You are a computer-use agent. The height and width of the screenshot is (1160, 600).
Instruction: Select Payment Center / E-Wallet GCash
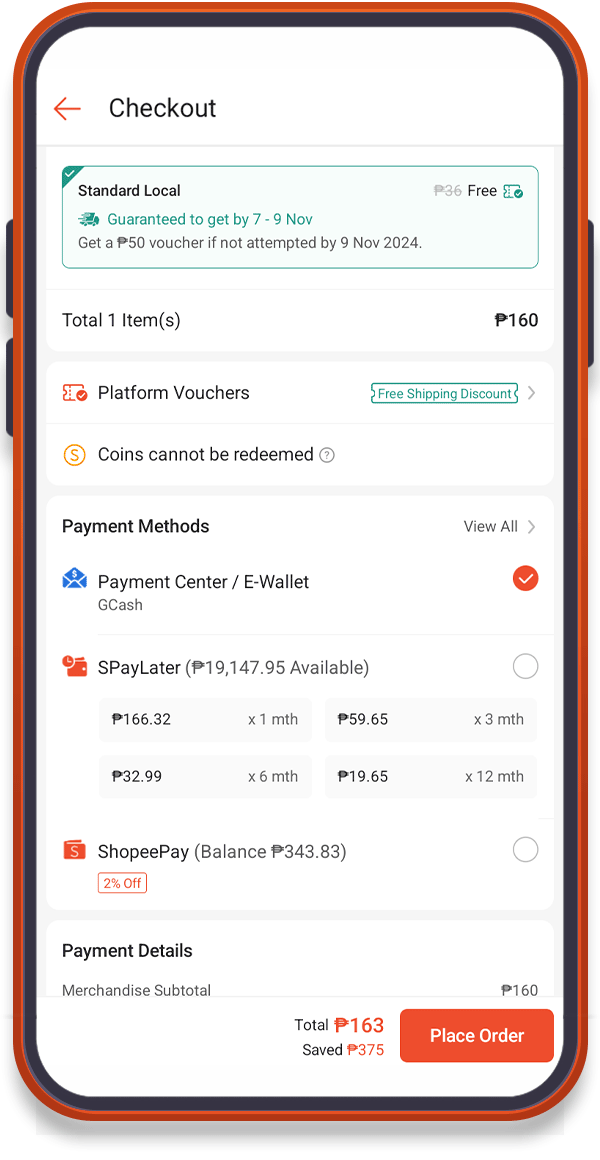click(x=524, y=579)
